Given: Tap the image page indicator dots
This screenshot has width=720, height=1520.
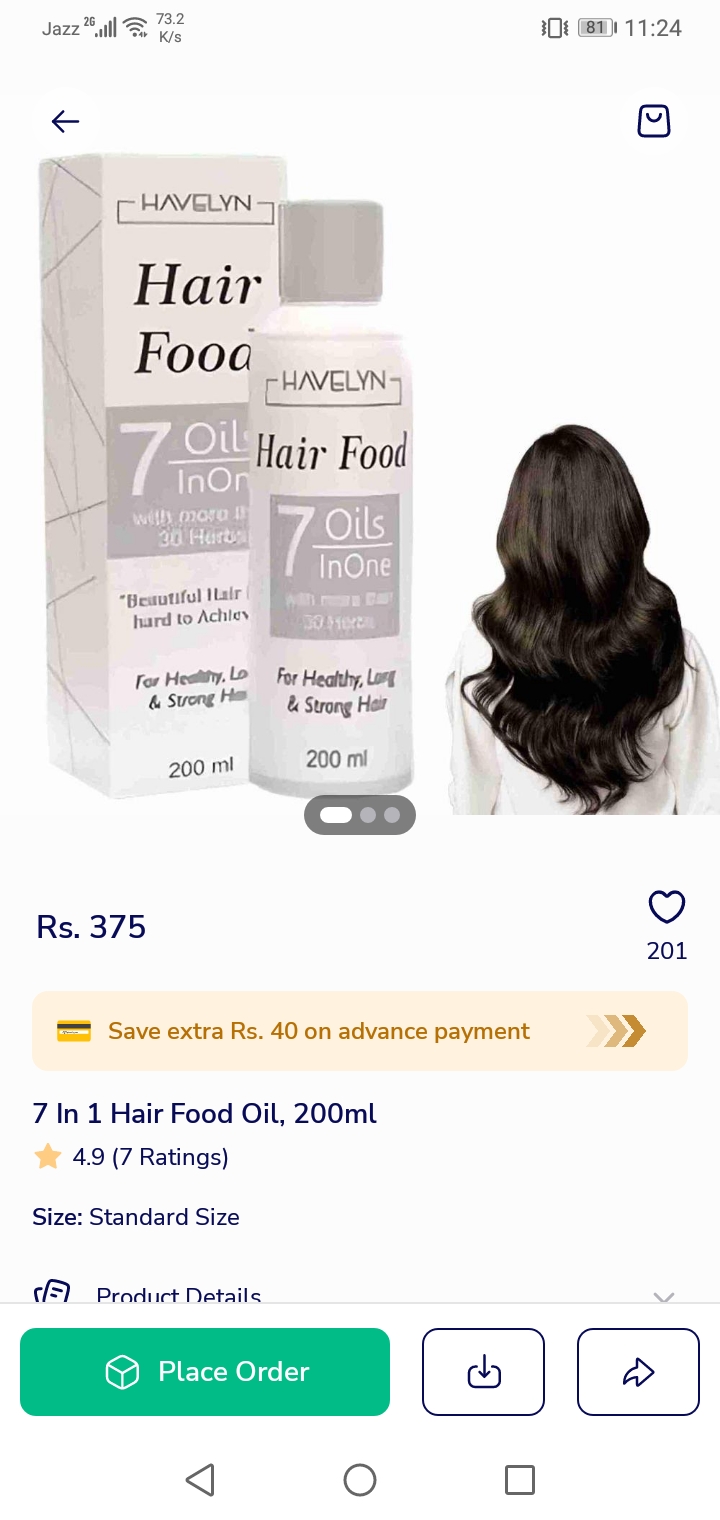Looking at the screenshot, I should (360, 815).
